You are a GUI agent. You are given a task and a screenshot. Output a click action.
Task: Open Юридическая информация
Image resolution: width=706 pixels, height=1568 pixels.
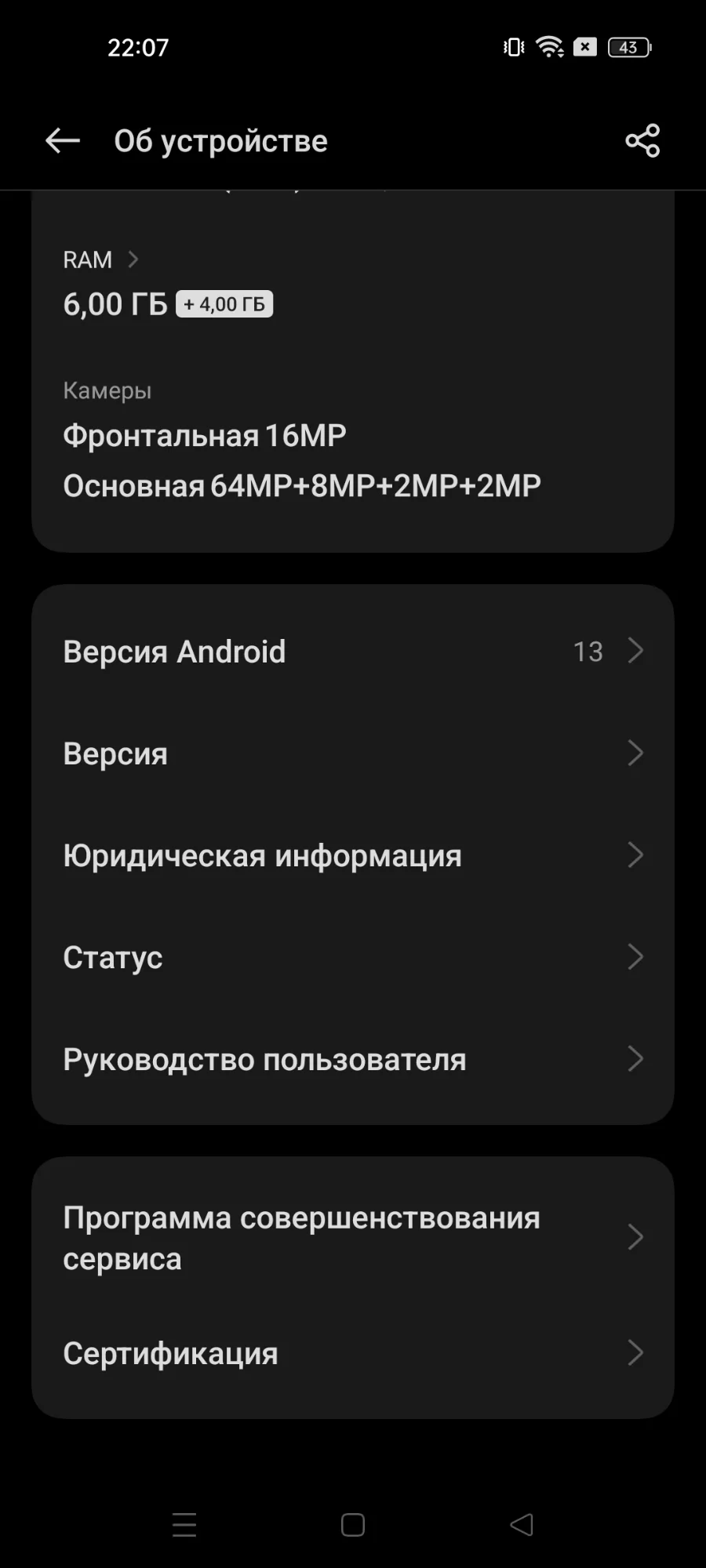353,855
